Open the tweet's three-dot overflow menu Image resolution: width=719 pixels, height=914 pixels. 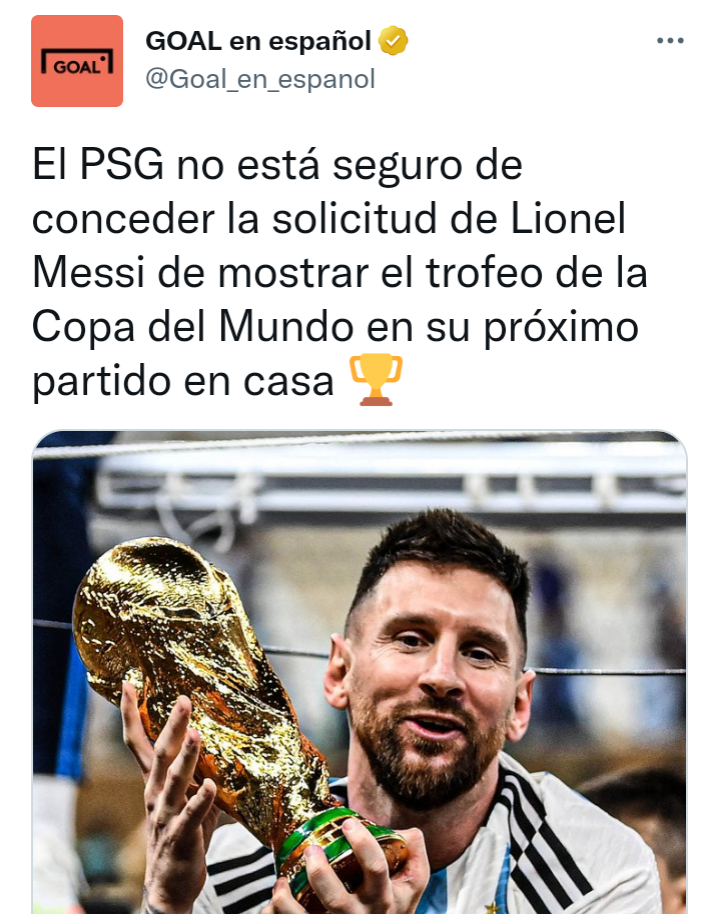click(x=669, y=41)
